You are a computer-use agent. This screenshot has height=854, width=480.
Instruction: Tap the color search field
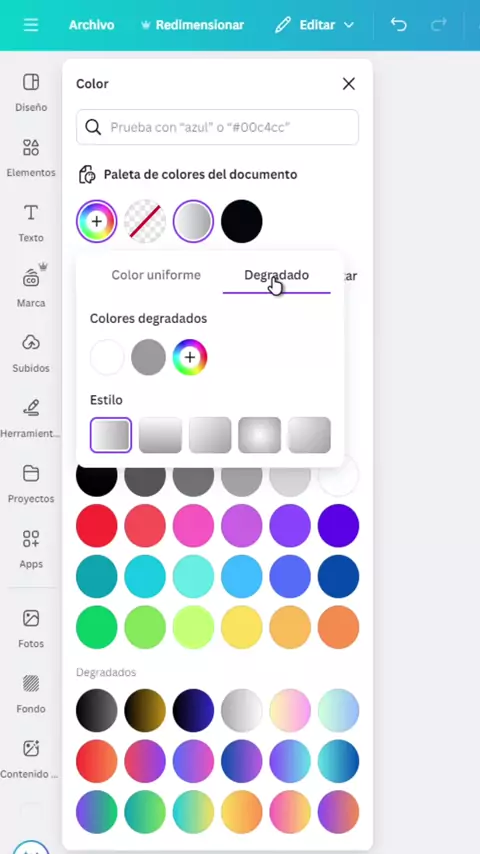pyautogui.click(x=217, y=127)
